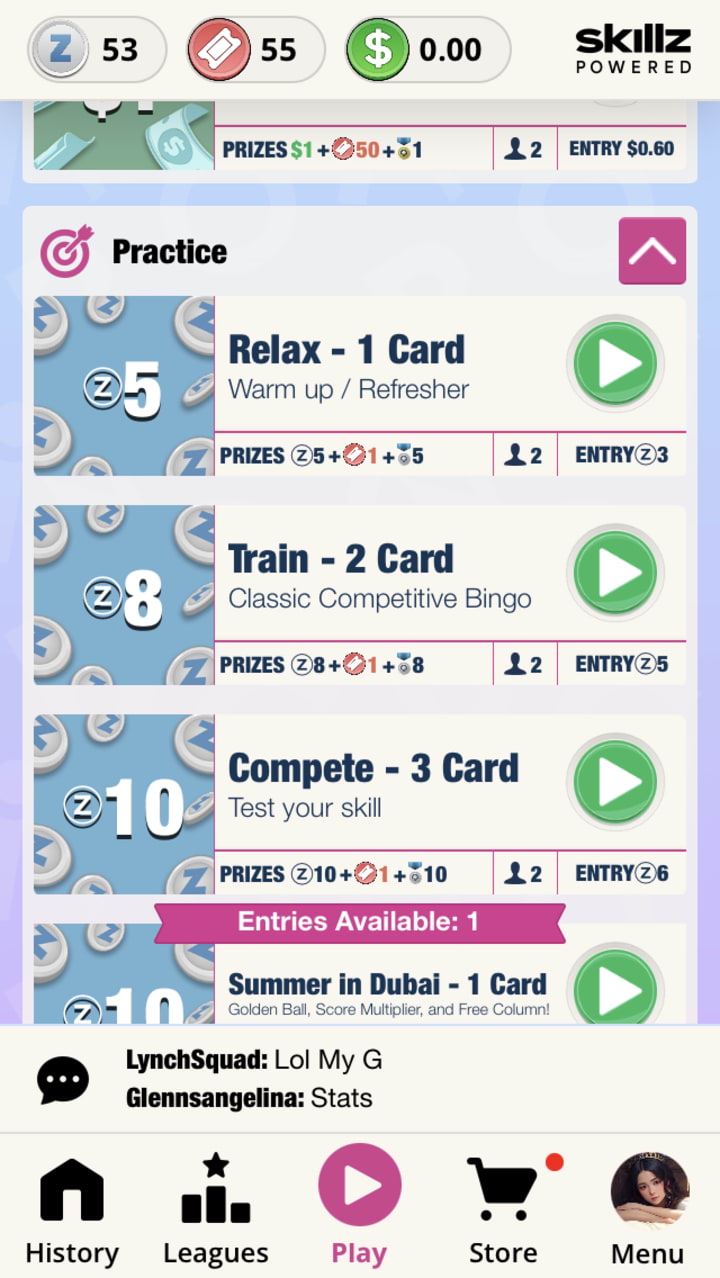Start the Train - 2 Card game
The width and height of the screenshot is (720, 1278).
tap(615, 573)
